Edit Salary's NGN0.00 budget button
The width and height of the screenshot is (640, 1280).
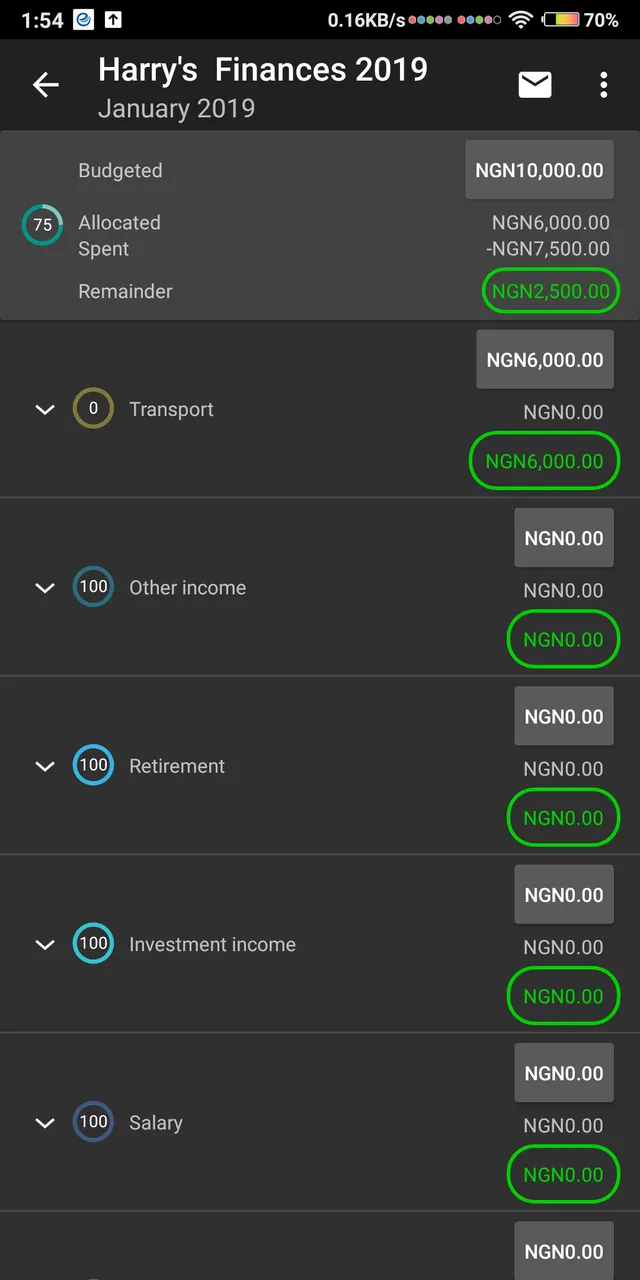pyautogui.click(x=564, y=1073)
